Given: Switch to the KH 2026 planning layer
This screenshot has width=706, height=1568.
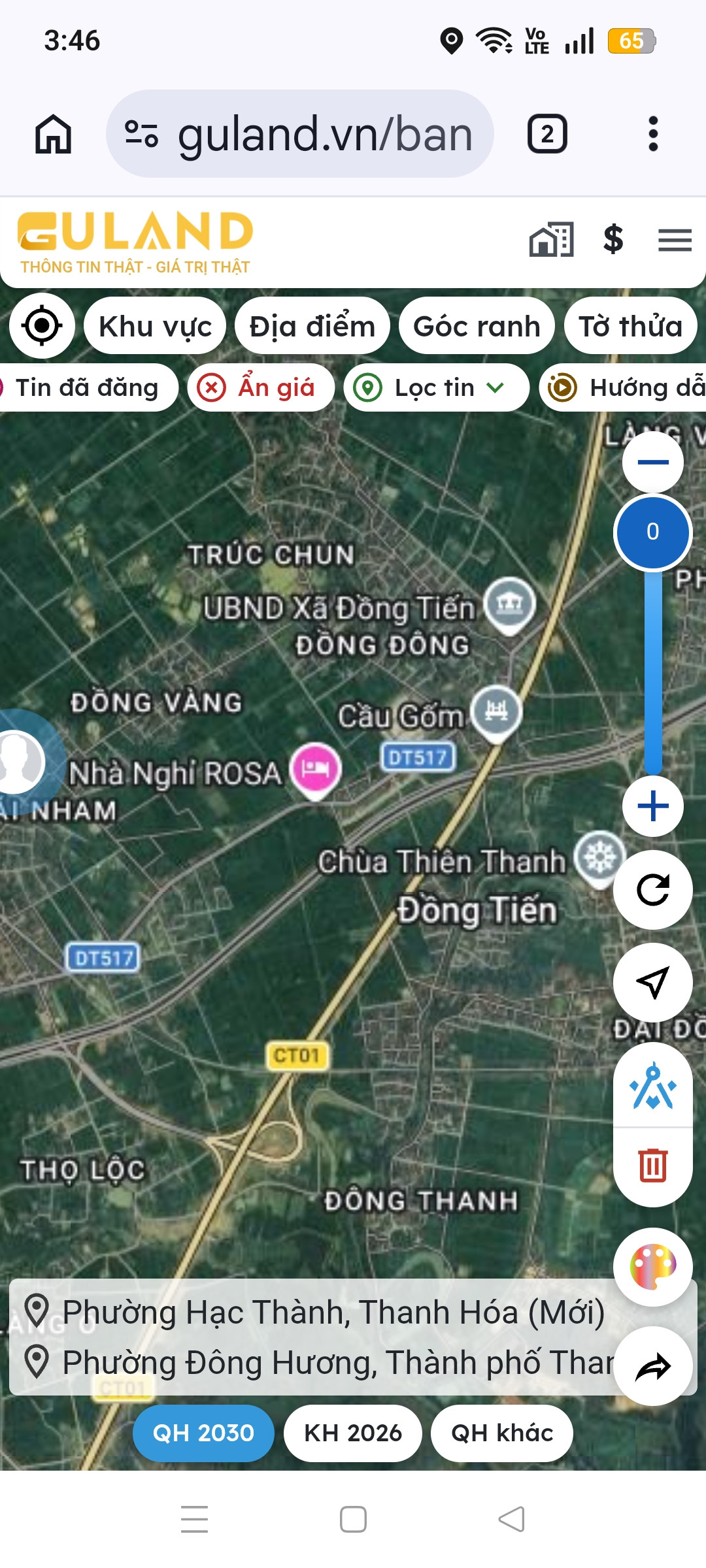Looking at the screenshot, I should (x=353, y=1433).
